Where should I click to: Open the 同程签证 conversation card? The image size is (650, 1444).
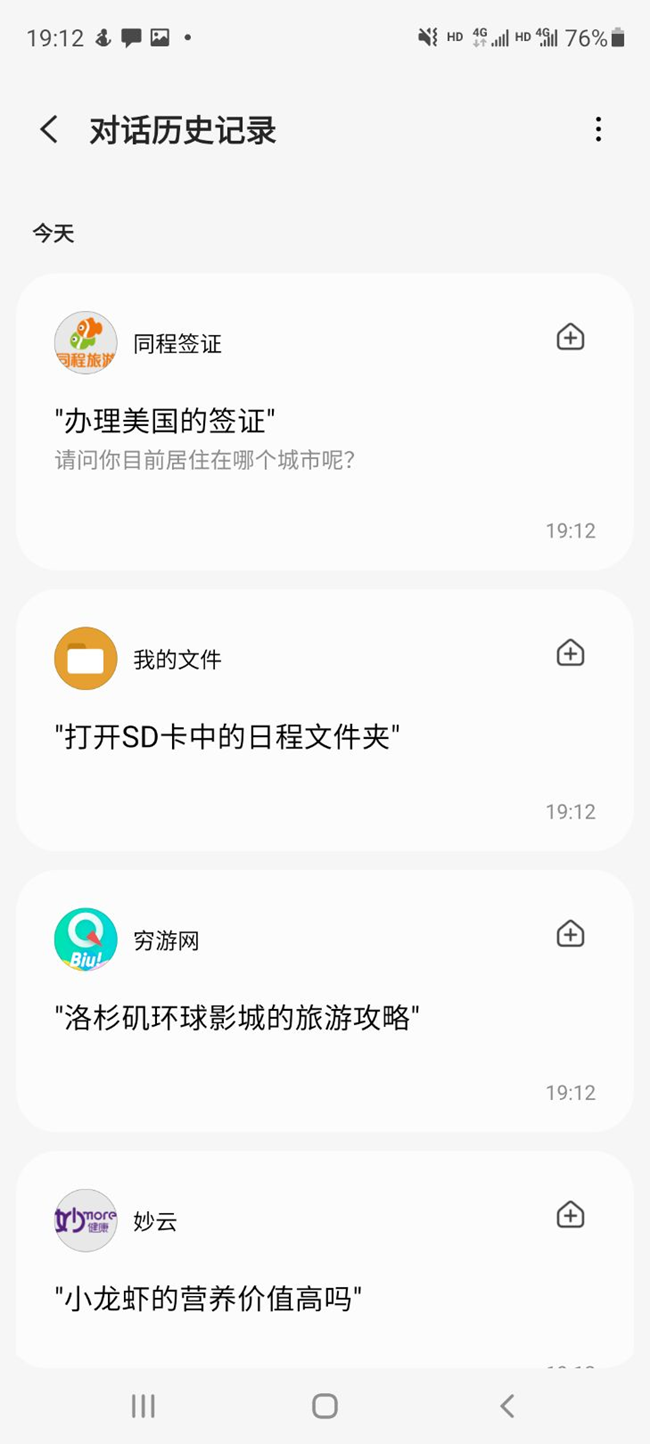pos(325,422)
